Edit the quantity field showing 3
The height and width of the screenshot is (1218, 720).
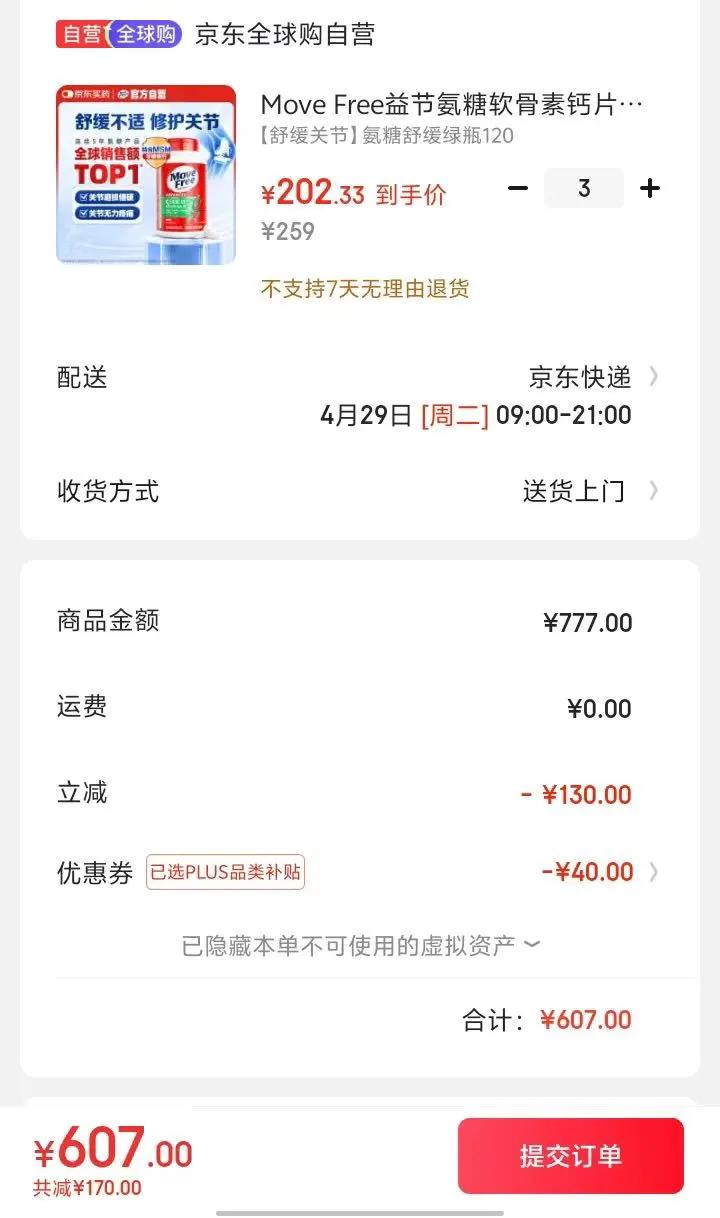(x=584, y=188)
